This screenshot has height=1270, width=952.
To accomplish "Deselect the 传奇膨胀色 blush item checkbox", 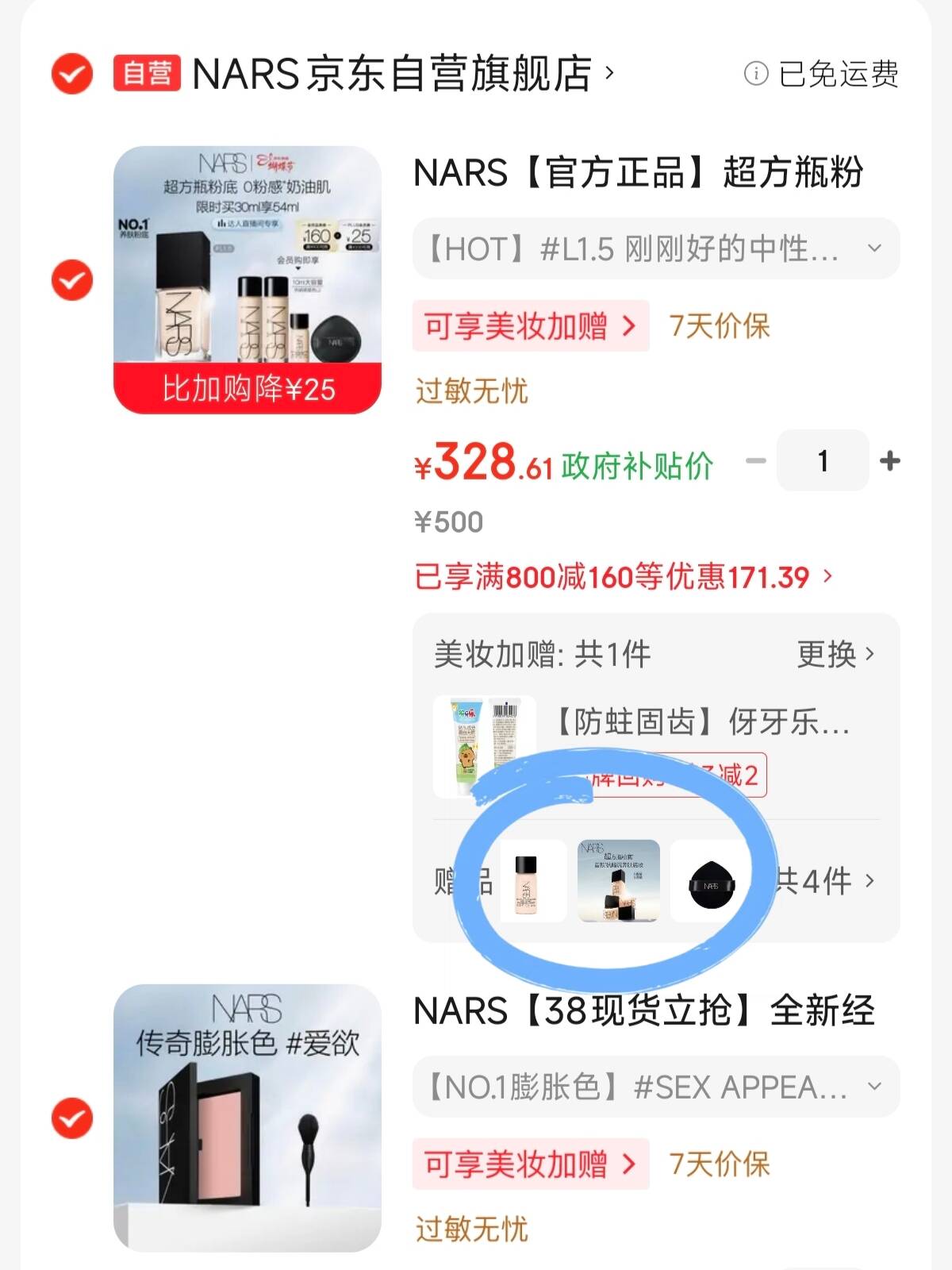I will pyautogui.click(x=72, y=1118).
